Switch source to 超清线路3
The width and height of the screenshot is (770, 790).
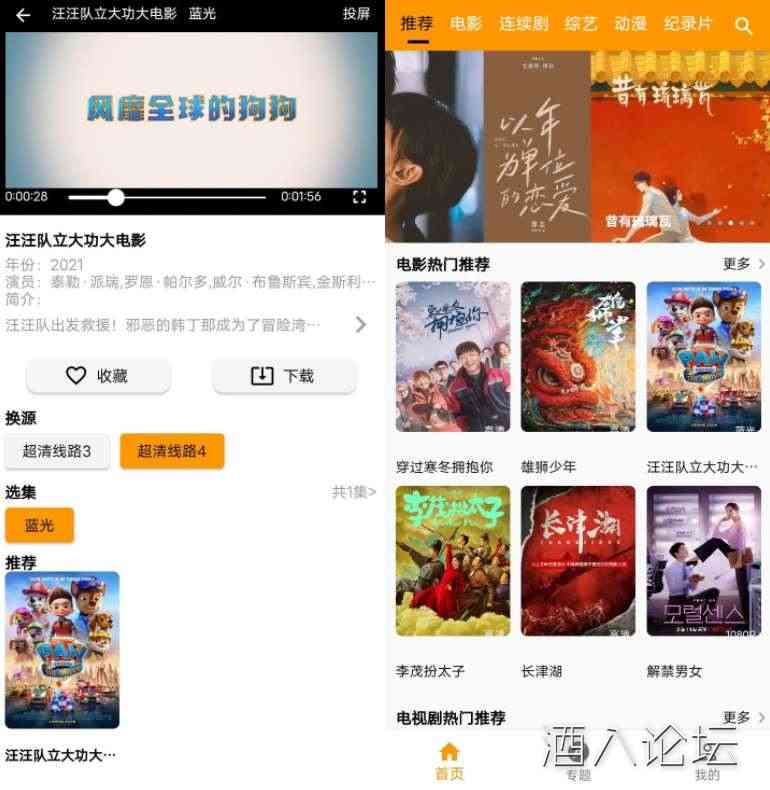(x=57, y=451)
